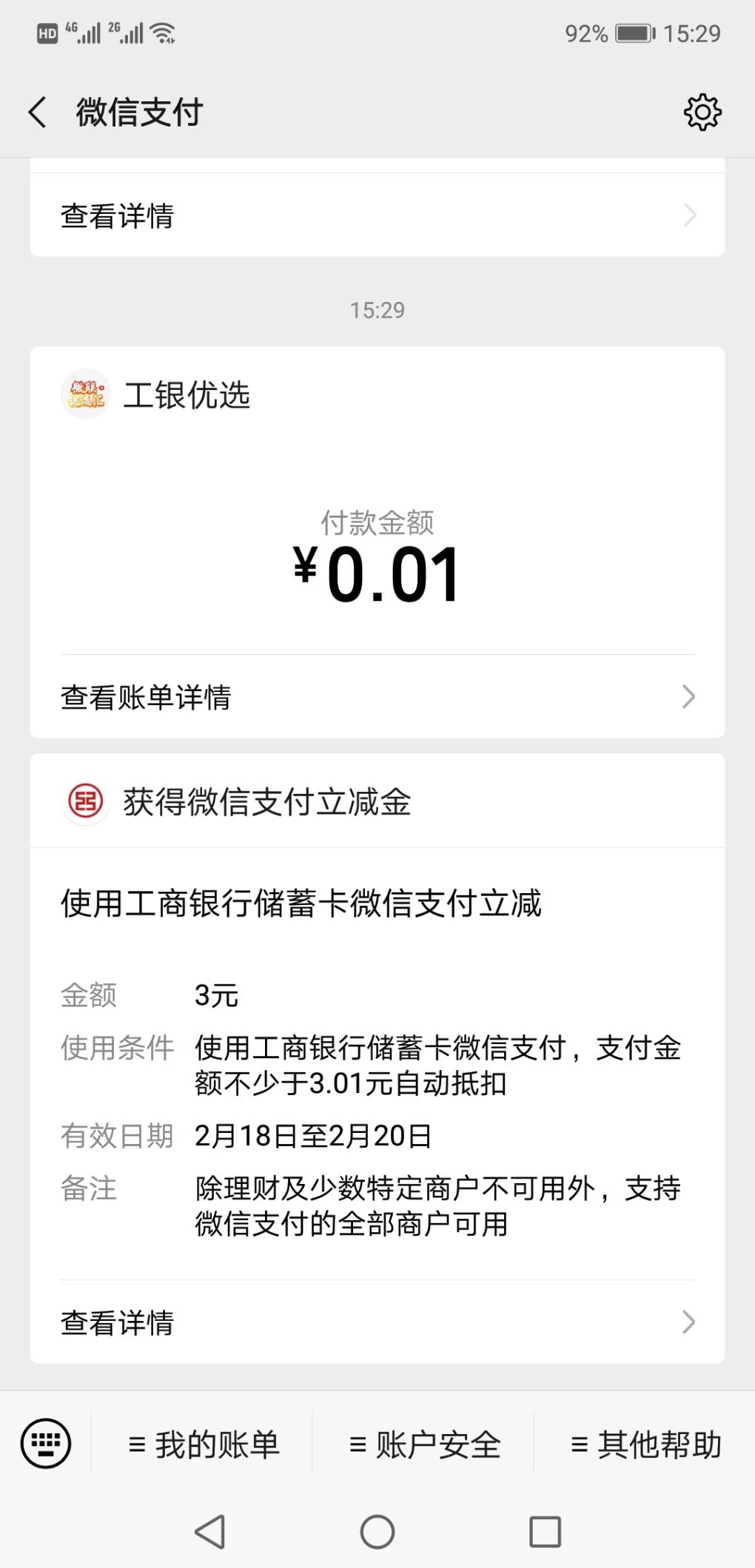Open the settings gear icon
Viewport: 755px width, 1568px height.
(x=702, y=112)
